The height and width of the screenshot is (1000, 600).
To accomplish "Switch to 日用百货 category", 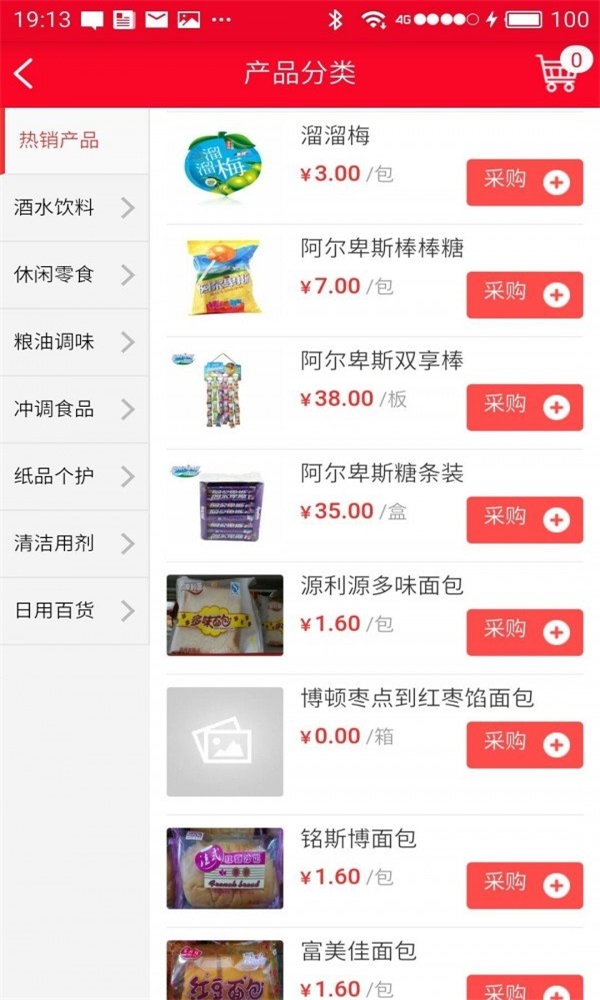I will [x=74, y=610].
